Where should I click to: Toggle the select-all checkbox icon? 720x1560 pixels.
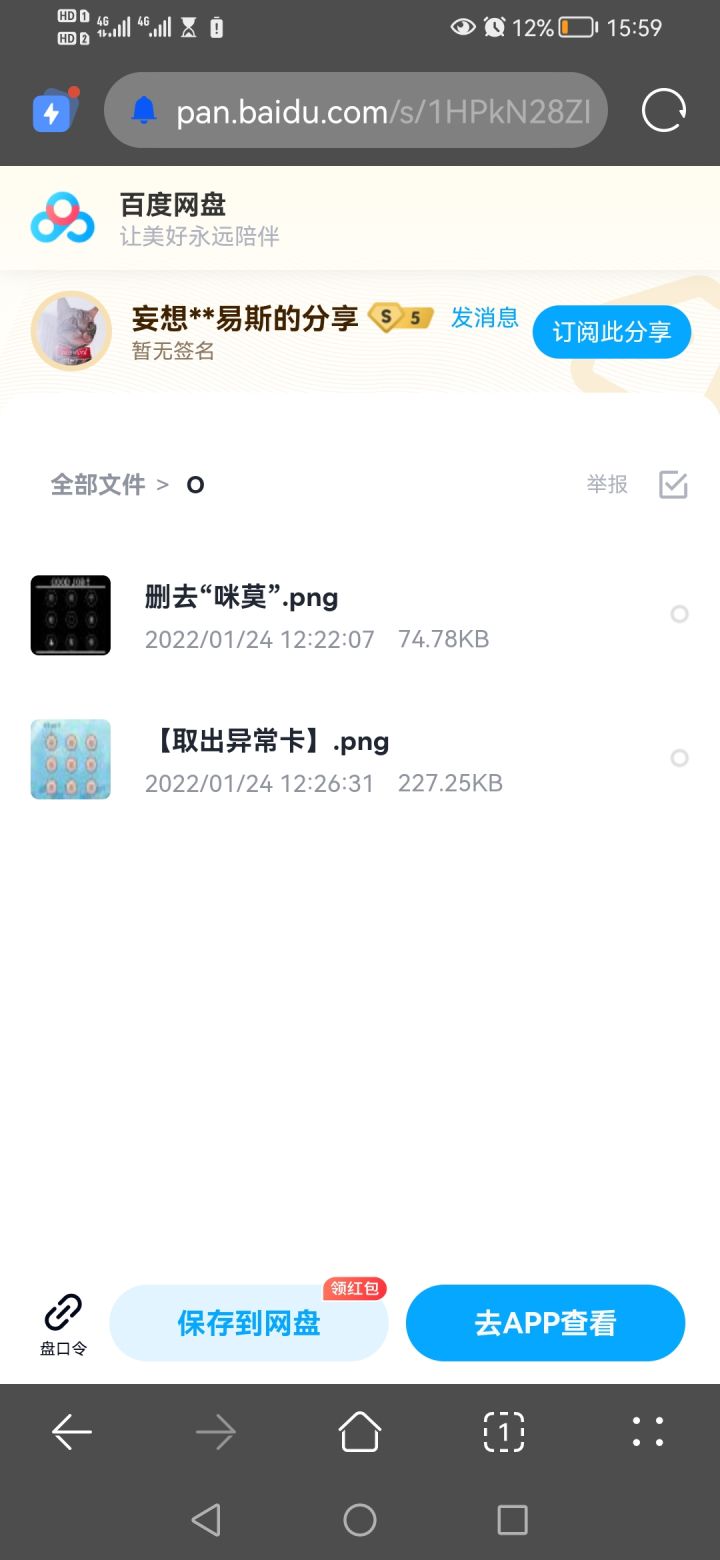[x=673, y=485]
